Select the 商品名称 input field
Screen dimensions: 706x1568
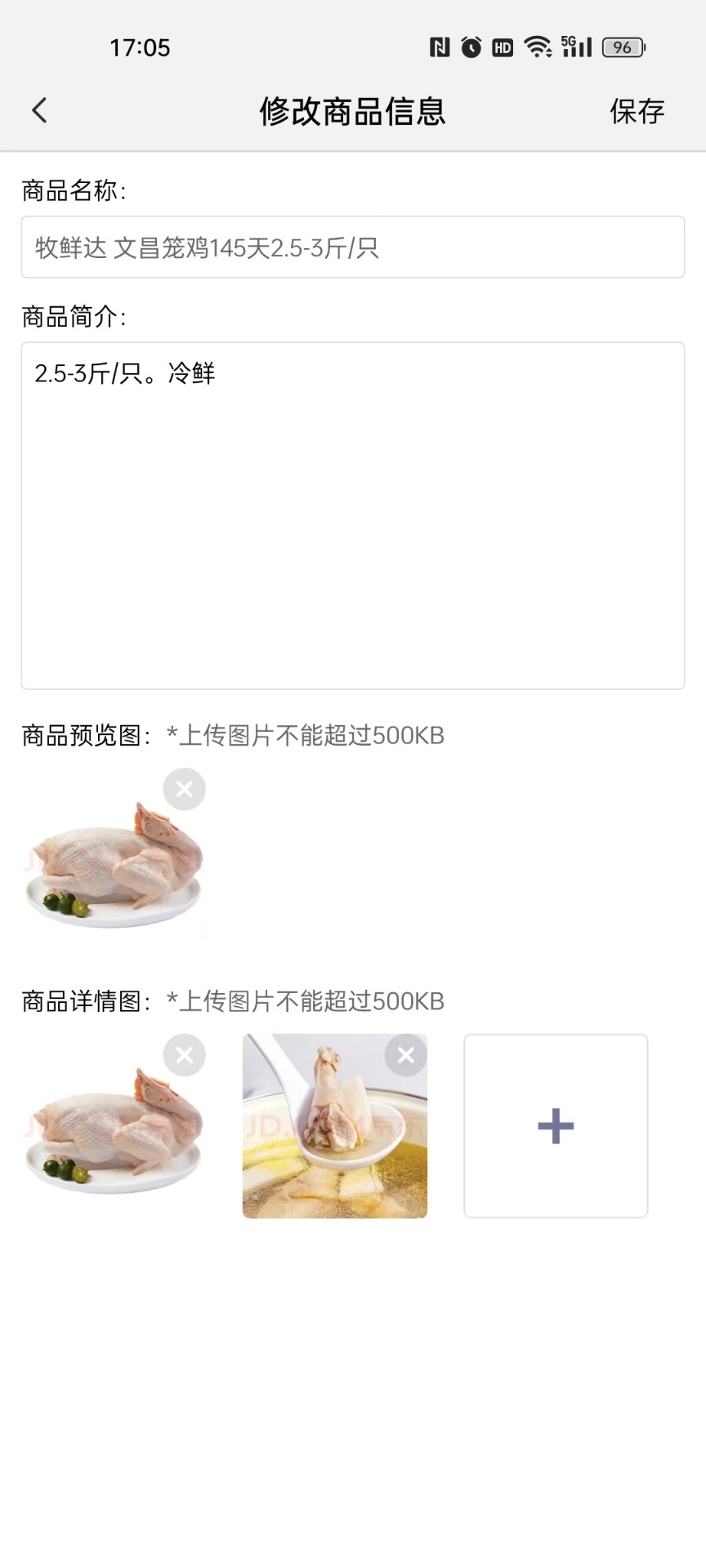(x=352, y=247)
